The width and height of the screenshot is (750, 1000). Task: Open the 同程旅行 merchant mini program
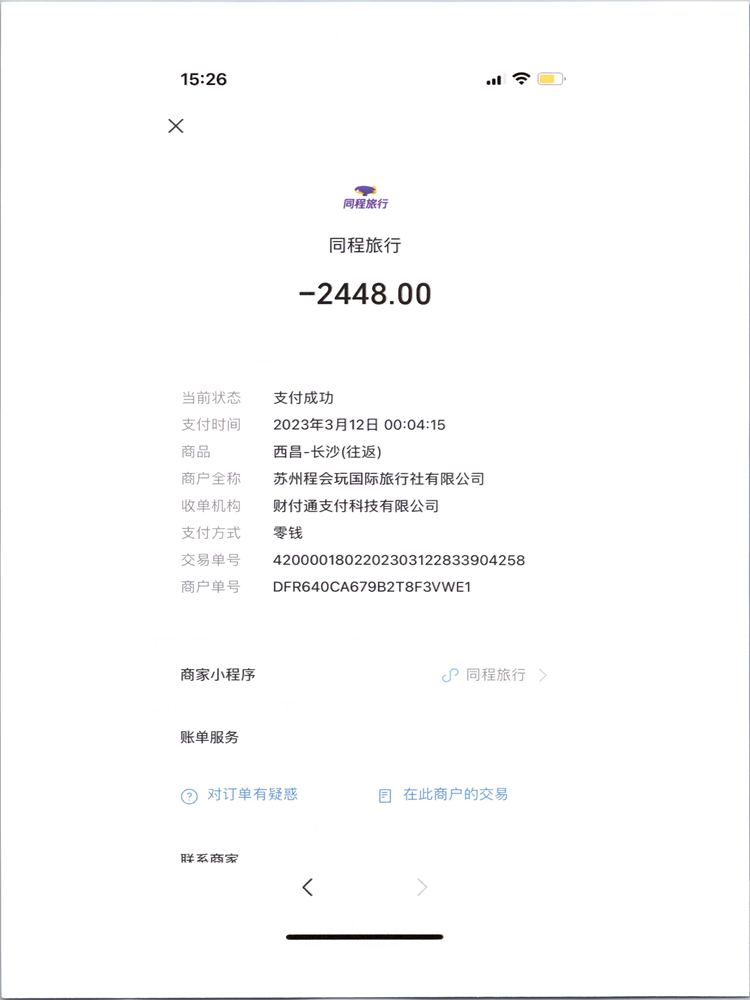(x=495, y=675)
